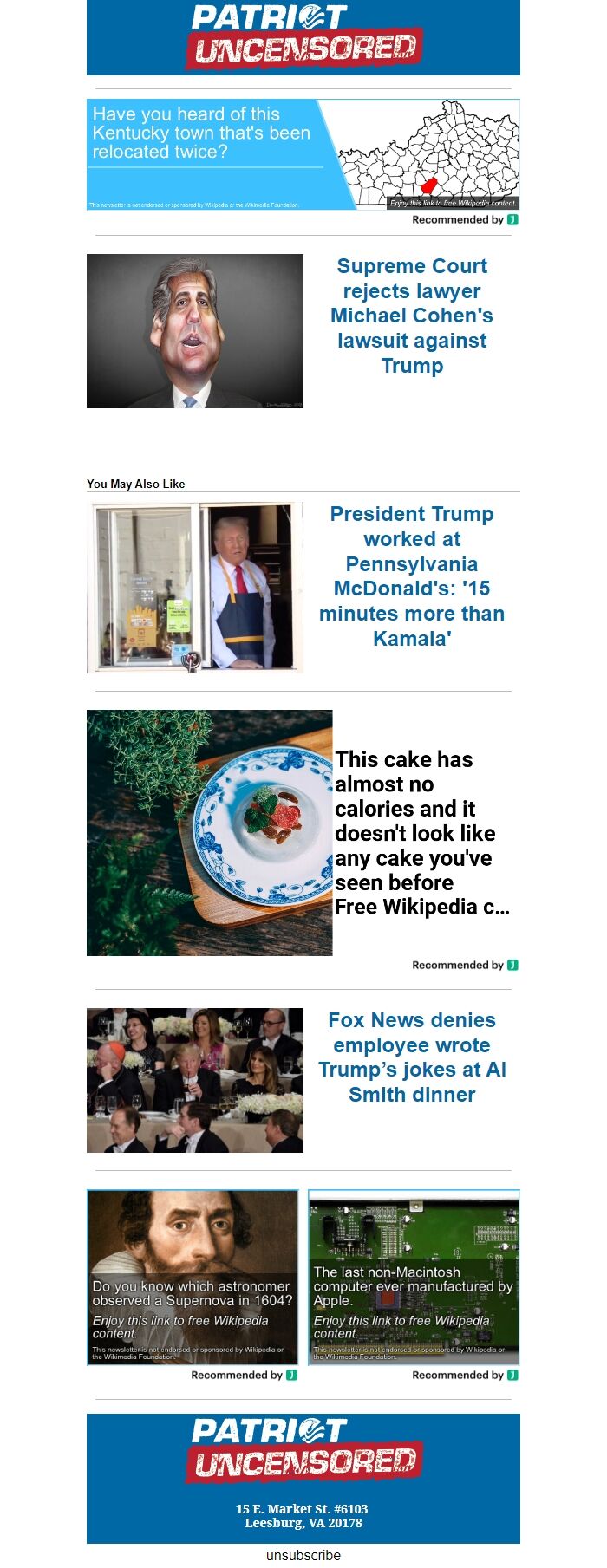Open the astronomer Supernova 1604 card
The height and width of the screenshot is (1568, 607).
point(193,1277)
